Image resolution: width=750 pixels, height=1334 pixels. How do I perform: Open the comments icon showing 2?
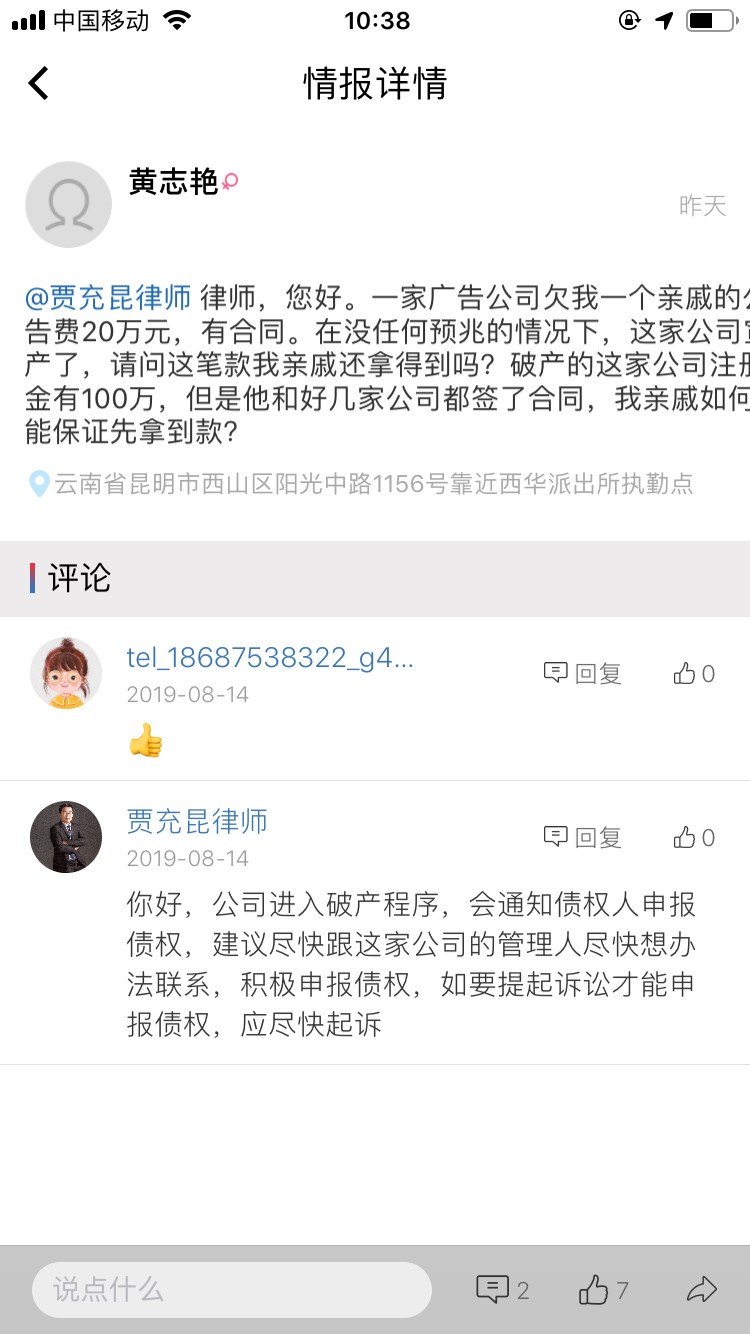click(502, 1290)
